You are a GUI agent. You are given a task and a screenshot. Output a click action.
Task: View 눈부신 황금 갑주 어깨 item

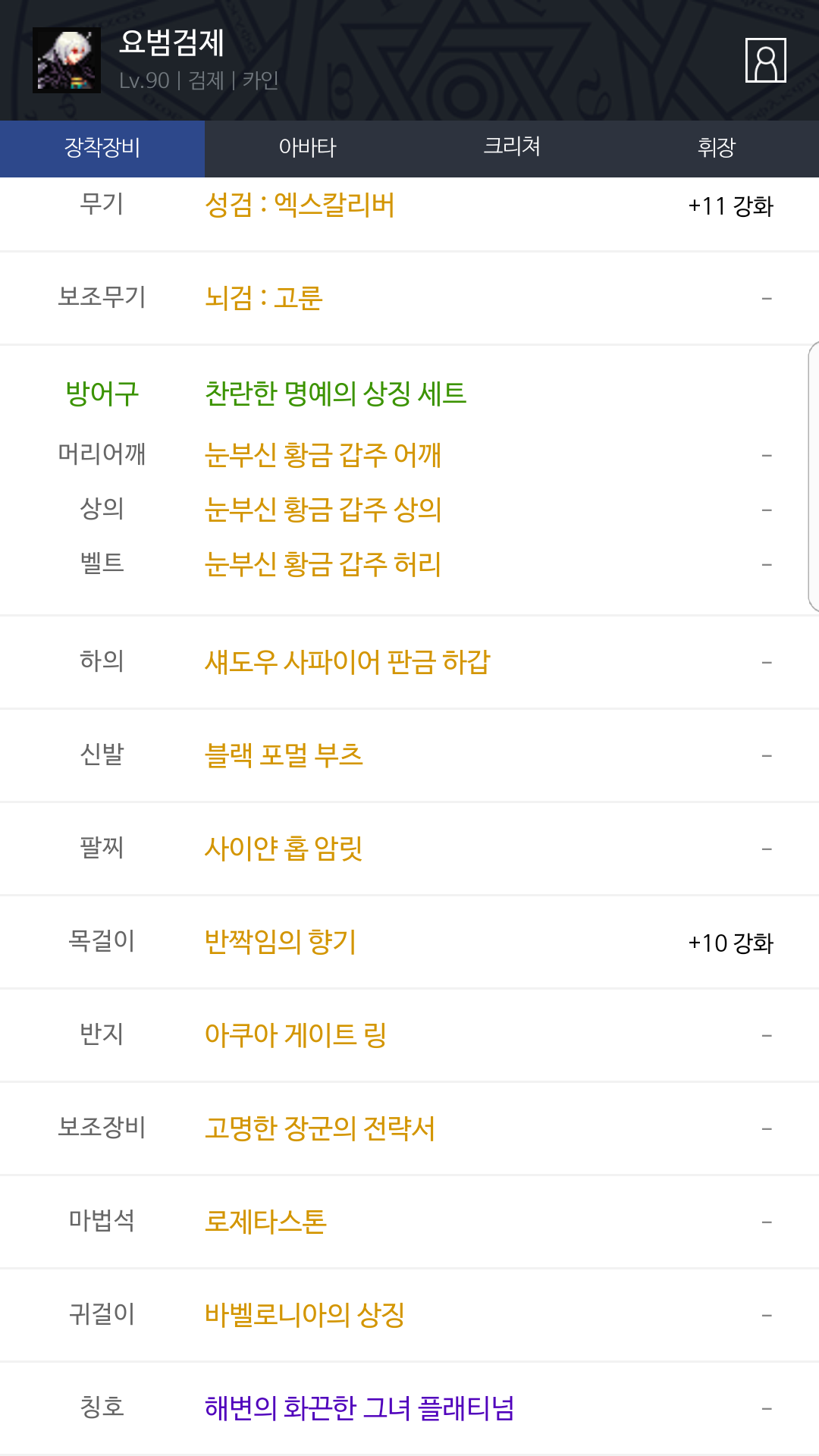point(323,455)
